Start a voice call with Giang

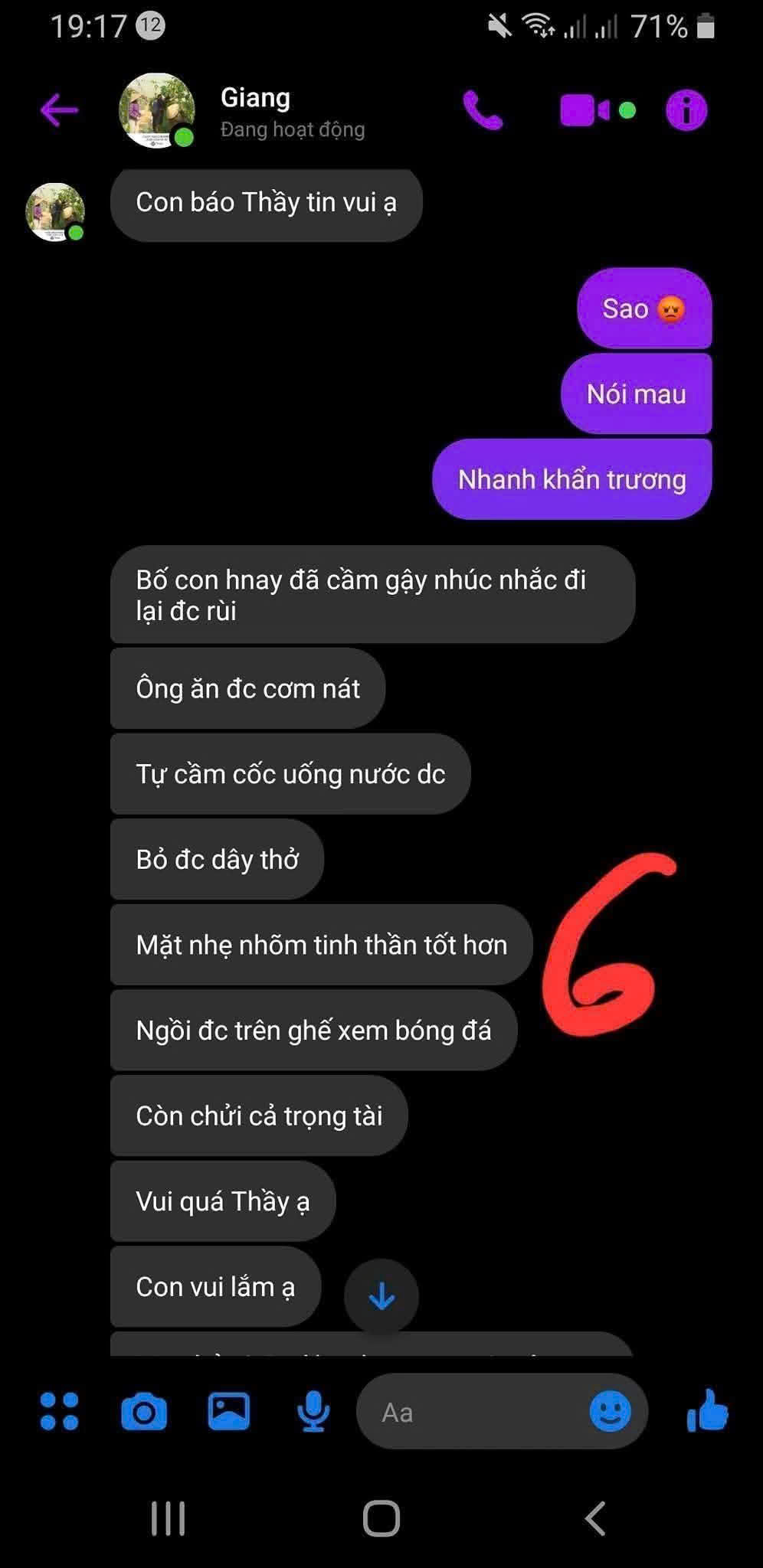[x=483, y=111]
